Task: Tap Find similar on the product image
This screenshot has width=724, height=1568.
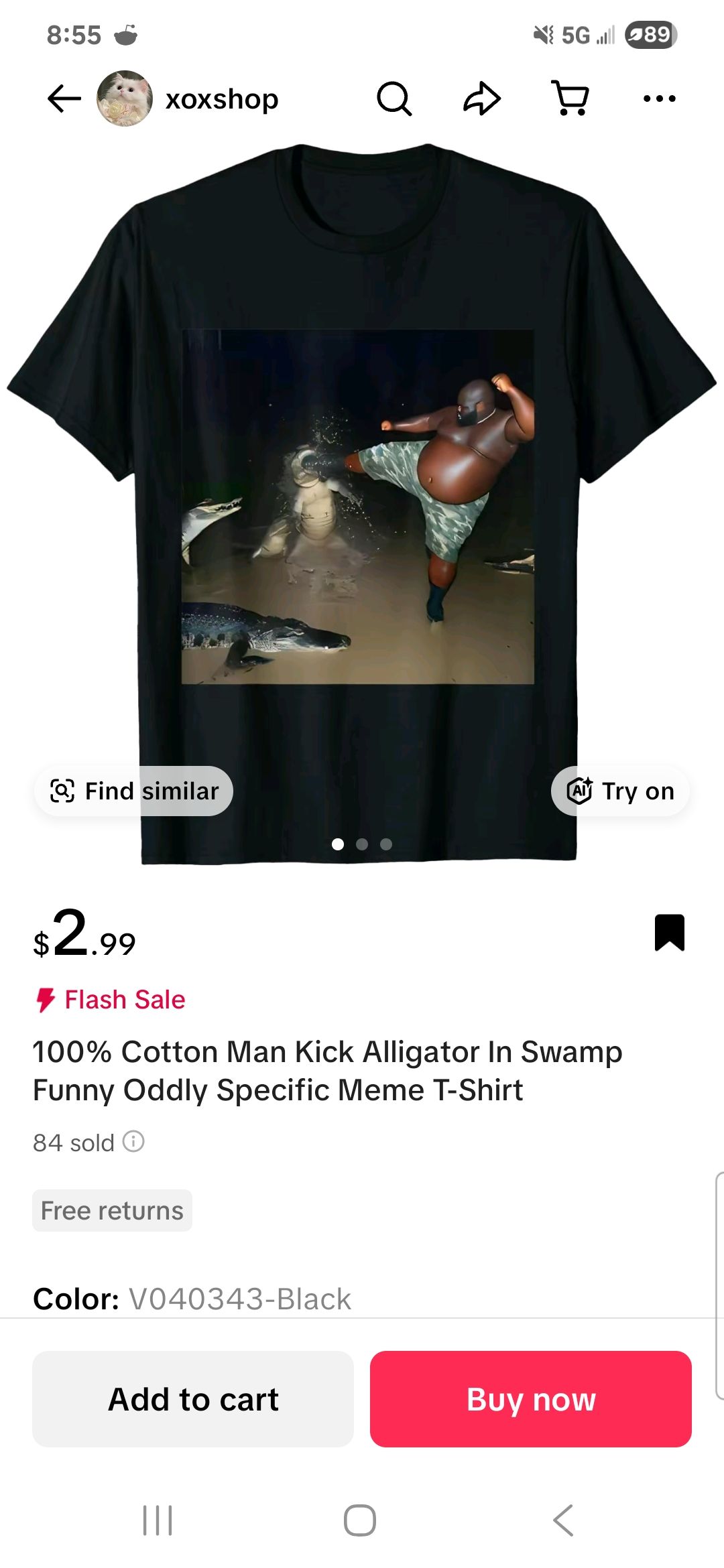Action: (x=134, y=791)
